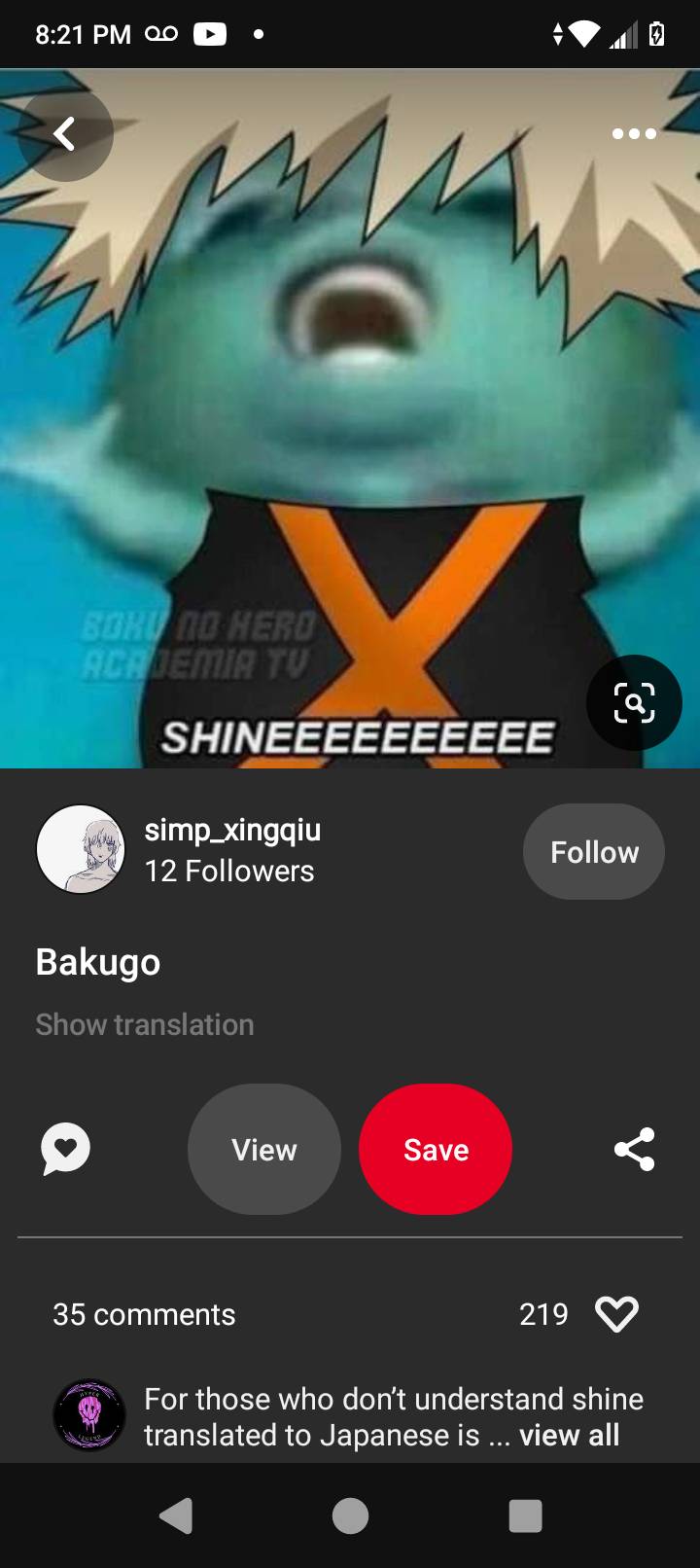This screenshot has width=700, height=1568.
Task: Save this Bakugo pin
Action: (x=436, y=1150)
